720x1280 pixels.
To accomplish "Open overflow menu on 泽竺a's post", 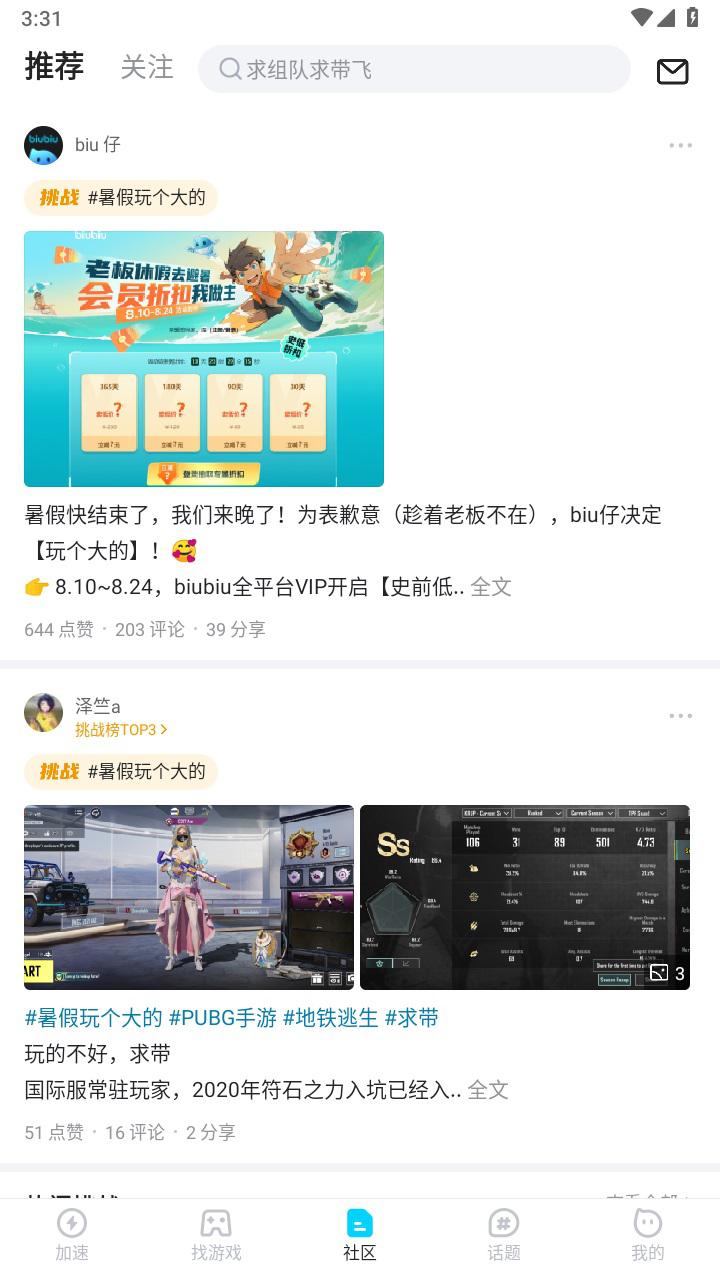I will [681, 716].
